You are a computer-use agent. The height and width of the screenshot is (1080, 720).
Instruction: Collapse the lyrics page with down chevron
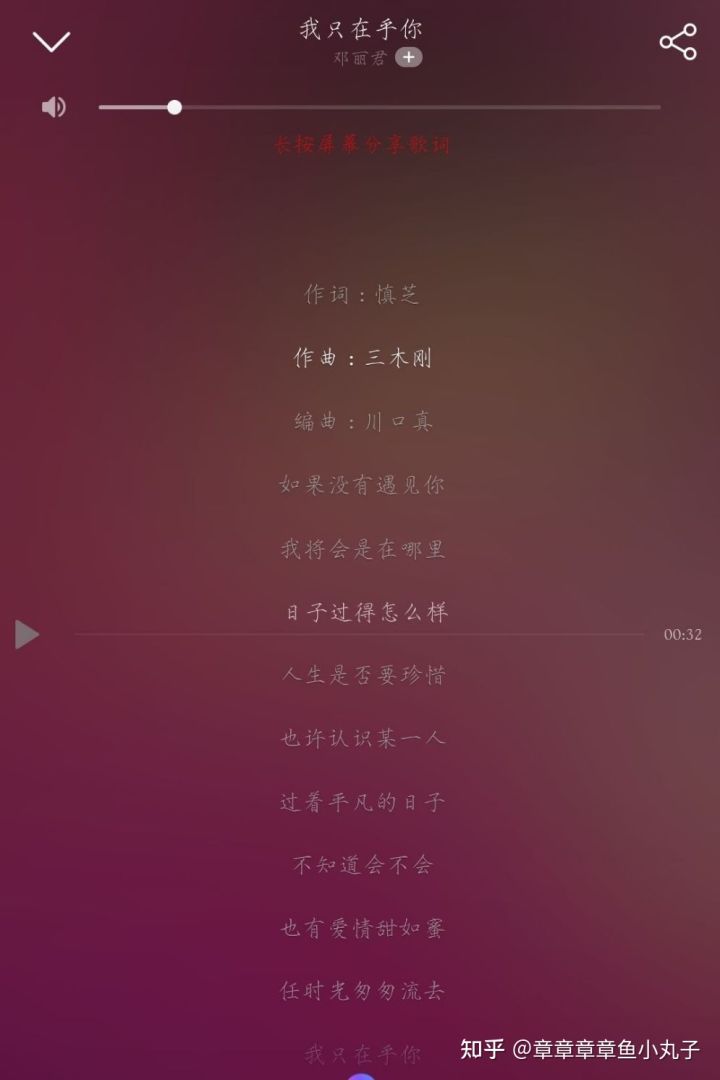pyautogui.click(x=51, y=41)
